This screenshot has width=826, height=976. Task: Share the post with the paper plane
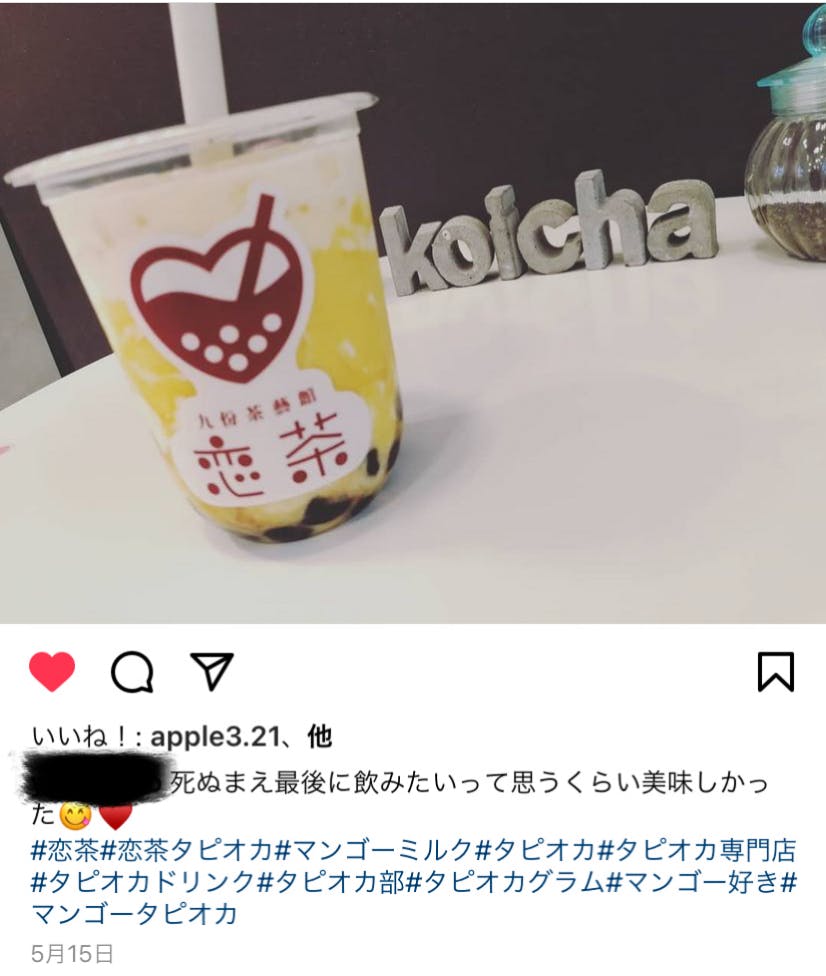coord(212,671)
